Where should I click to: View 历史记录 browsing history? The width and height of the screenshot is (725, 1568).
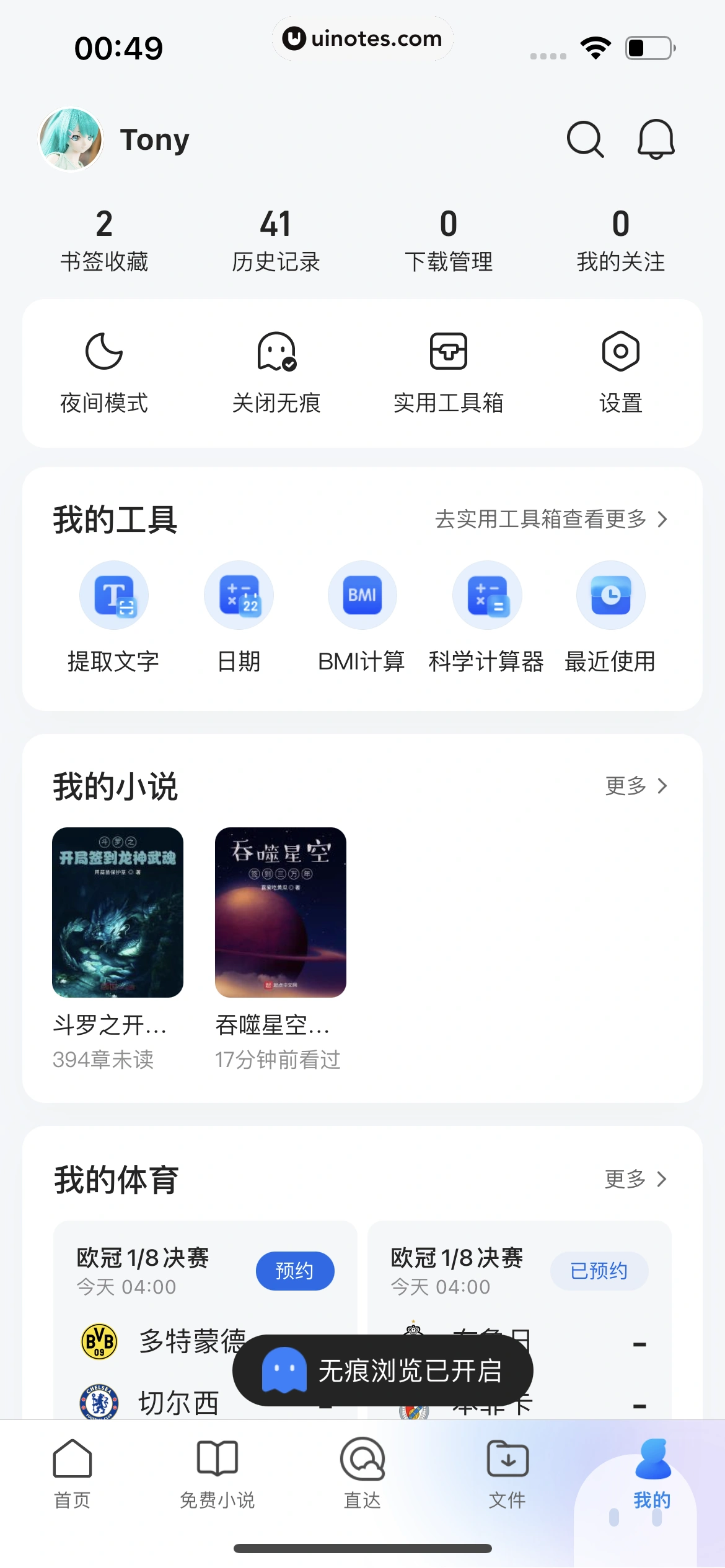pyautogui.click(x=276, y=240)
